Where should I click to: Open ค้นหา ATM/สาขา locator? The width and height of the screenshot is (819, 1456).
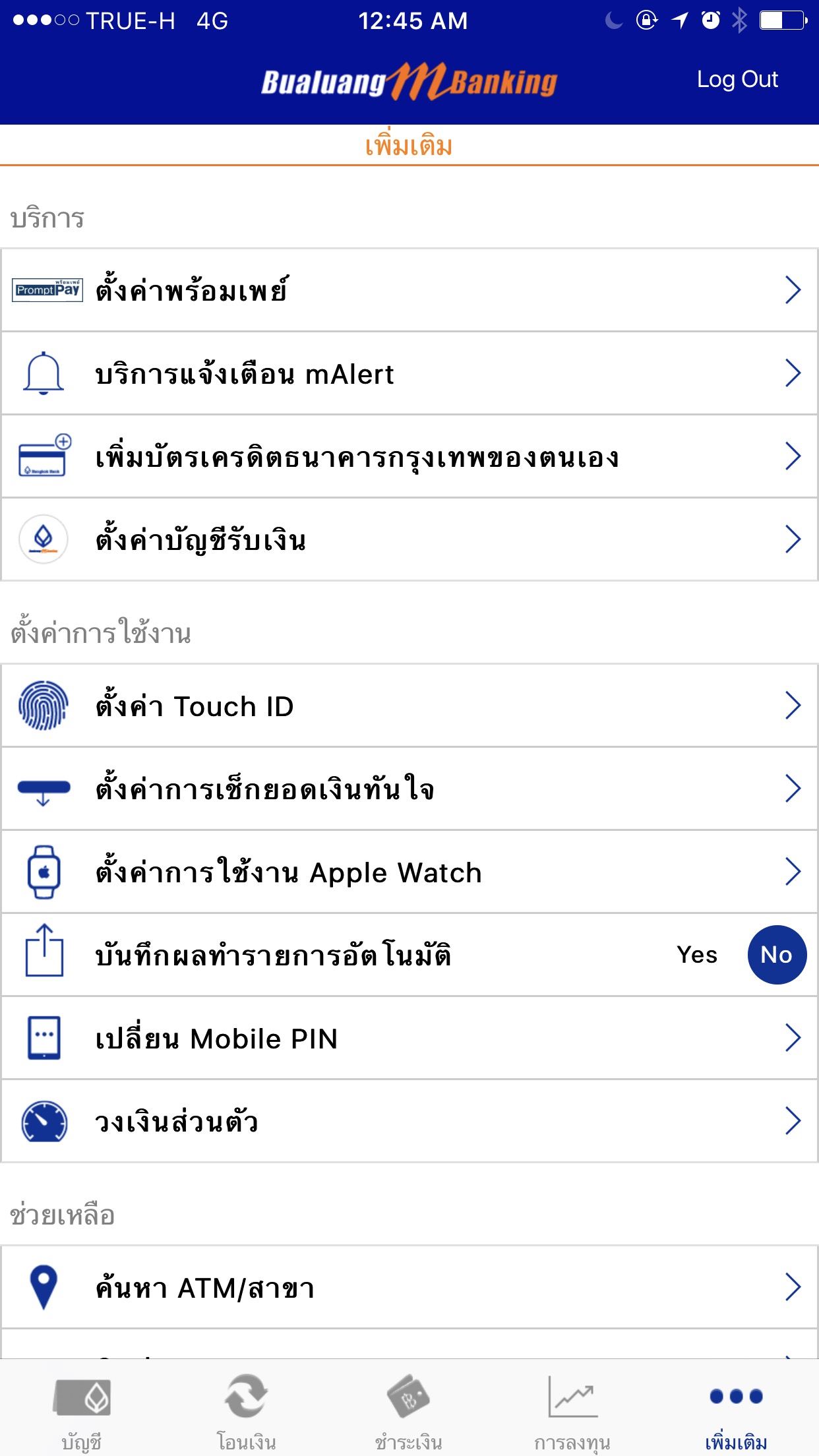[x=409, y=1287]
